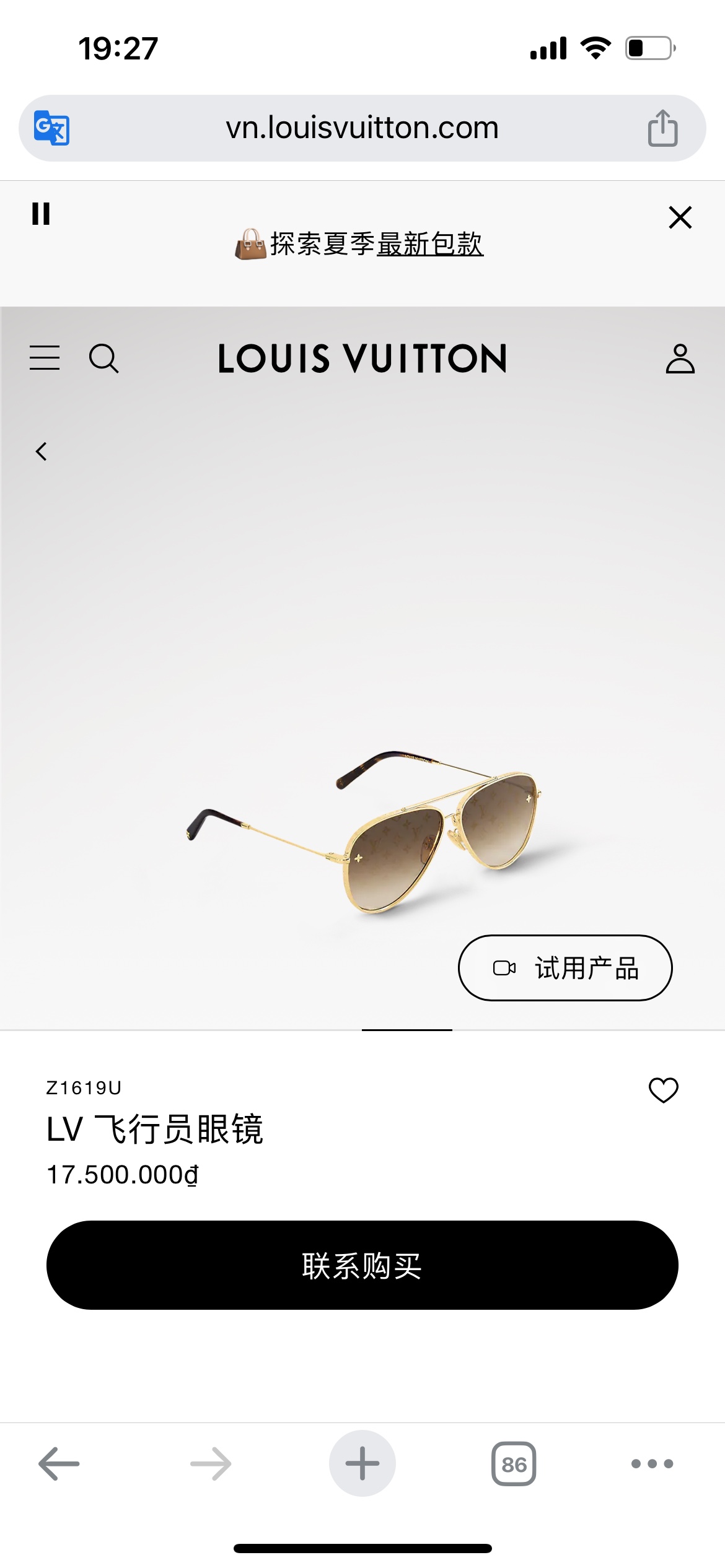Tap the 试用产品 virtual try-on button

pyautogui.click(x=565, y=968)
